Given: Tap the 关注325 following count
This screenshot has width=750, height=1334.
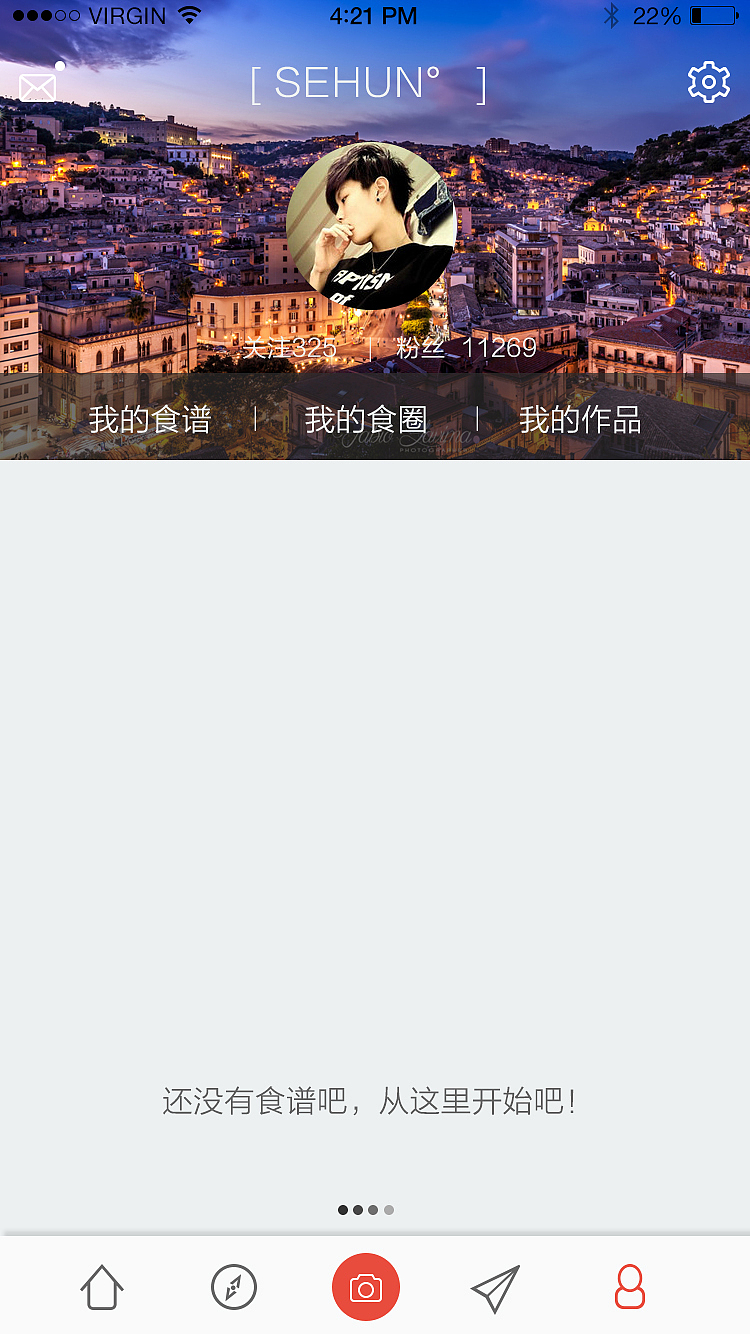Looking at the screenshot, I should tap(288, 347).
